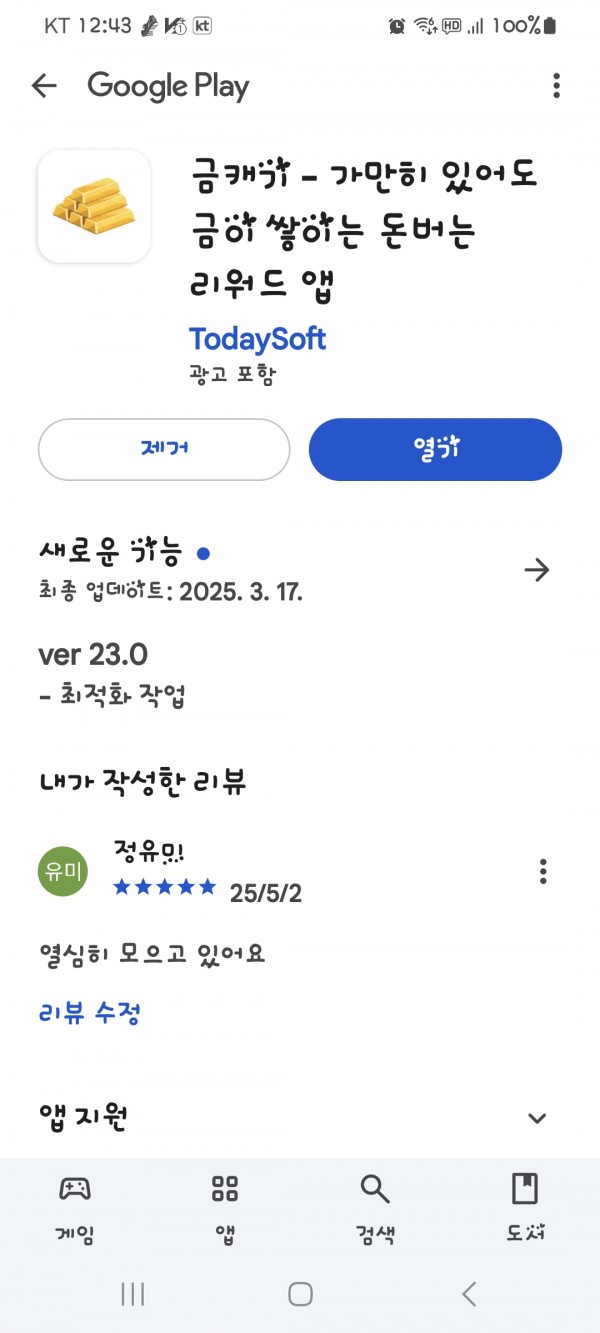The width and height of the screenshot is (600, 1333).
Task: Expand the 앱 지원 section
Action: click(537, 1119)
